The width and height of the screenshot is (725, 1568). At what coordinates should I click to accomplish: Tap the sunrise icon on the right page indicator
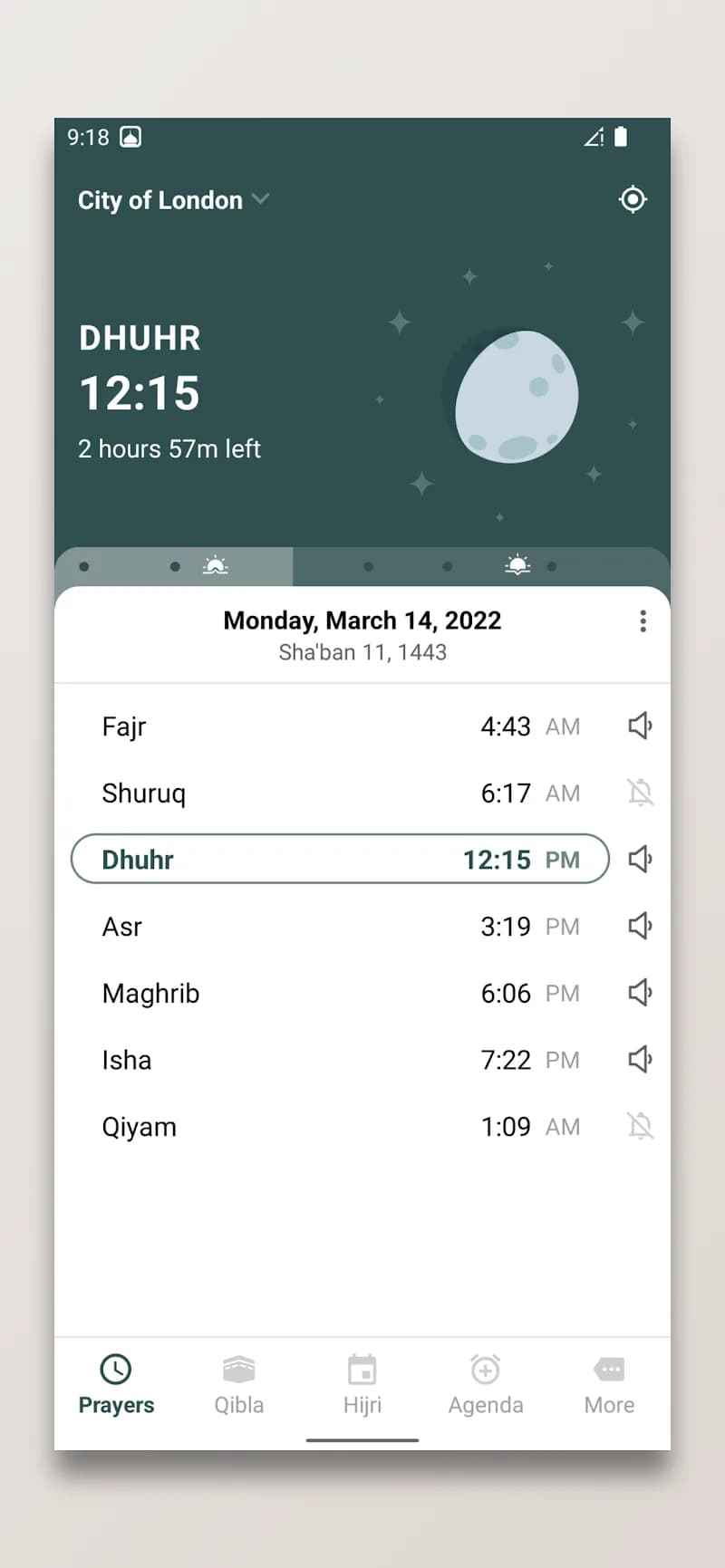pos(517,564)
